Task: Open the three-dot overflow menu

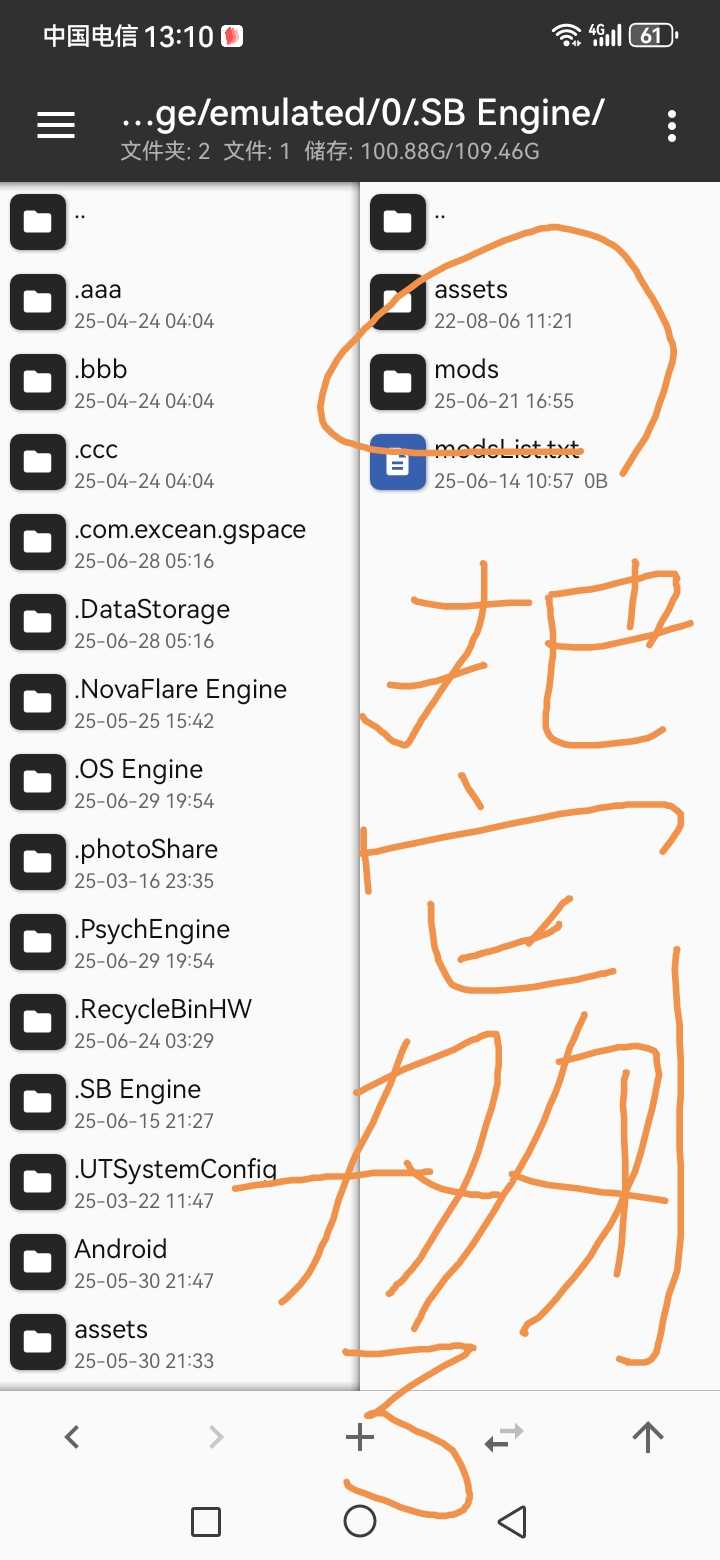Action: coord(671,126)
